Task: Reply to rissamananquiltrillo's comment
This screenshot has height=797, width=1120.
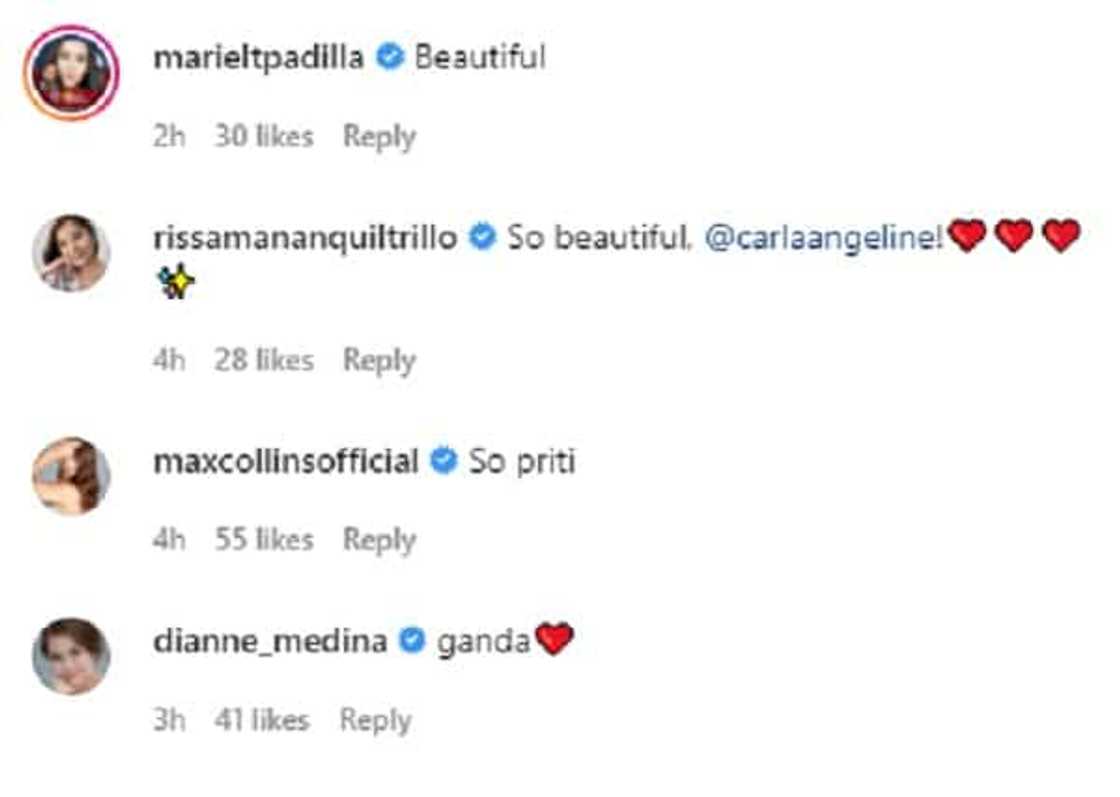Action: point(379,360)
